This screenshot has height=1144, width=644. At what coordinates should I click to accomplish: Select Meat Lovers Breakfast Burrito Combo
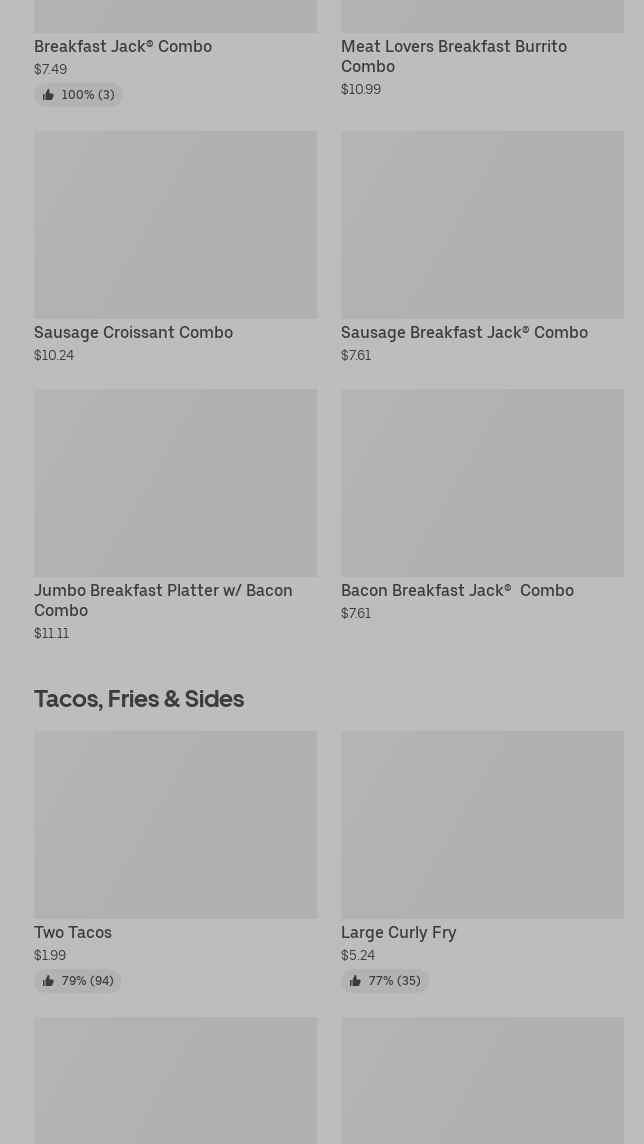453,56
